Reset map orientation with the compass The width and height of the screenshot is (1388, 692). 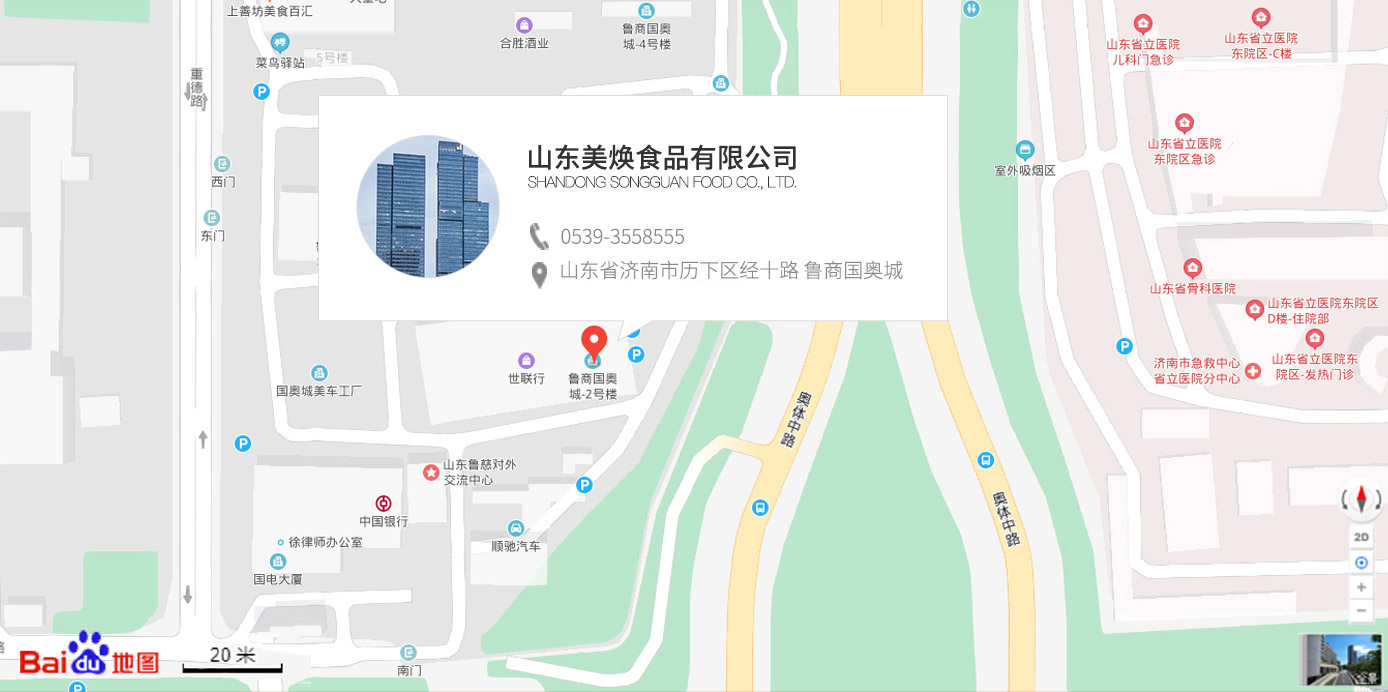[1361, 498]
